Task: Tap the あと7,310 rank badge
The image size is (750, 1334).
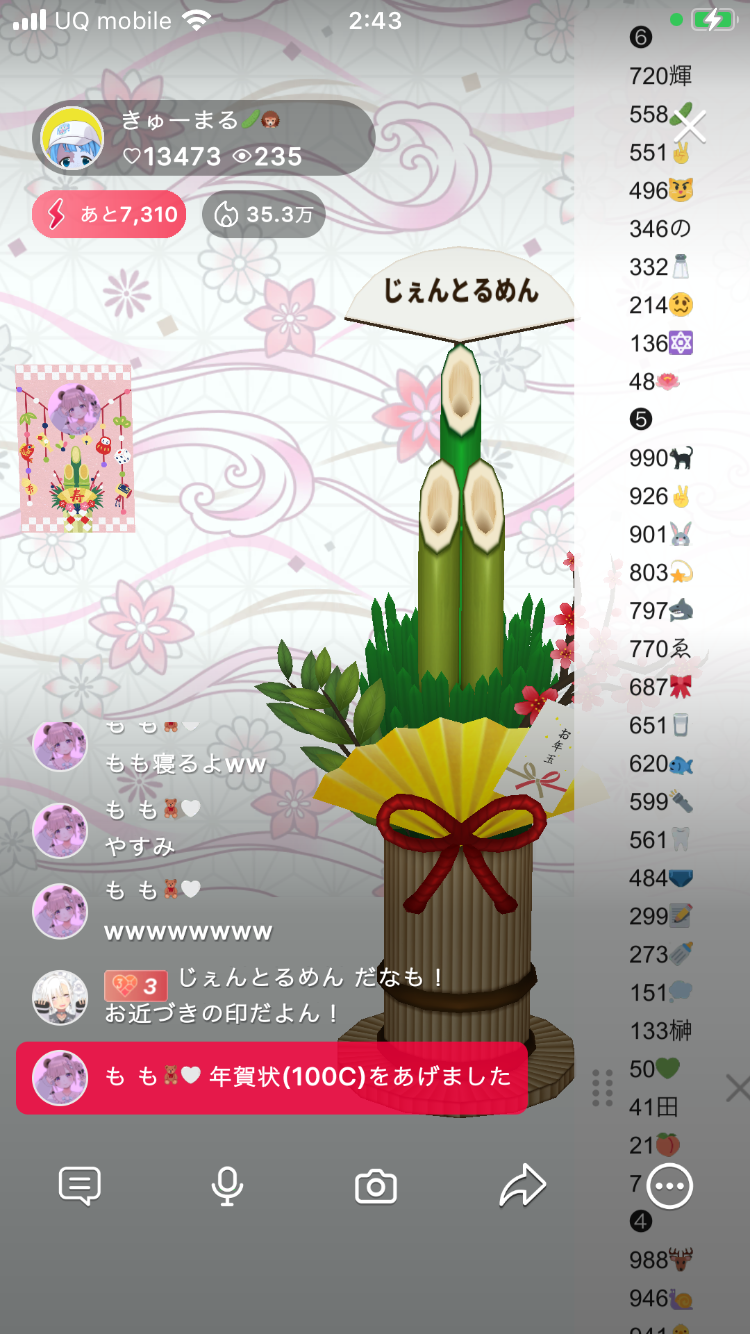Action: click(109, 214)
